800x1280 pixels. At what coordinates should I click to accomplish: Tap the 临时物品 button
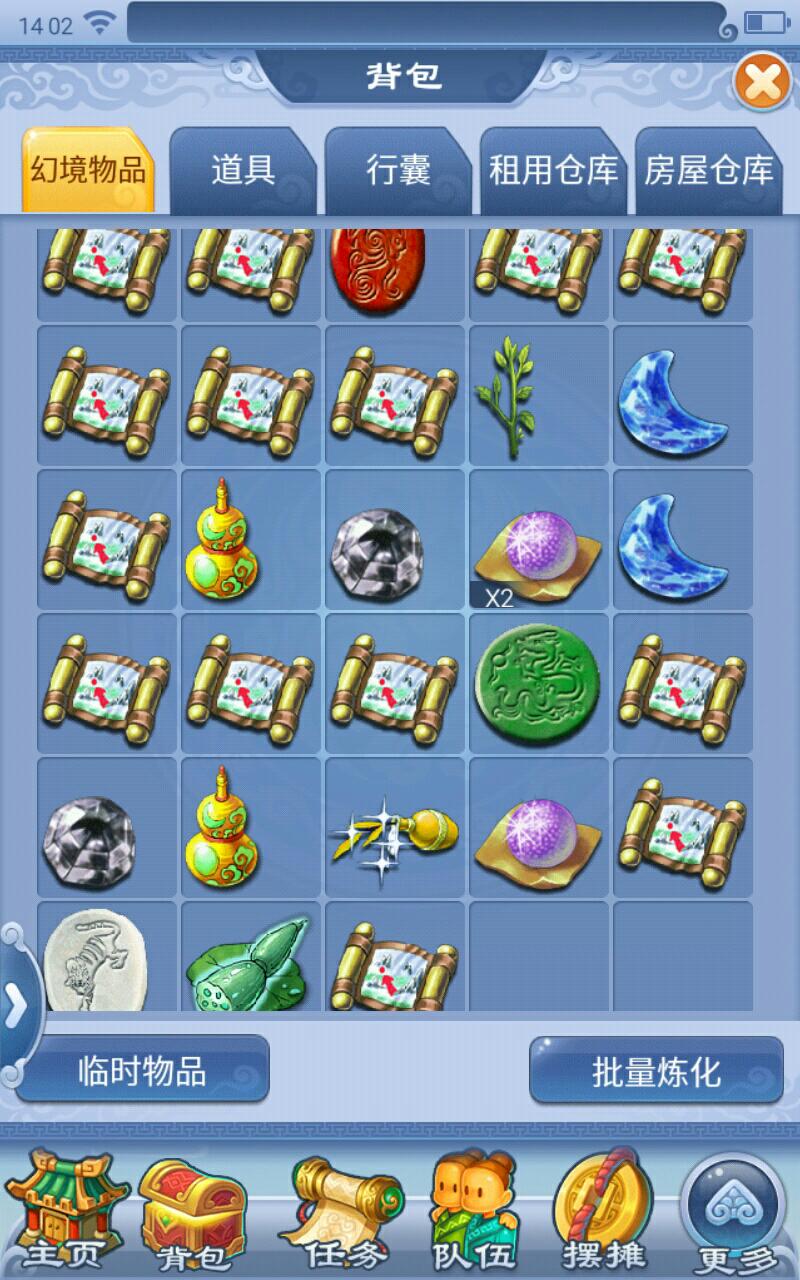142,1071
